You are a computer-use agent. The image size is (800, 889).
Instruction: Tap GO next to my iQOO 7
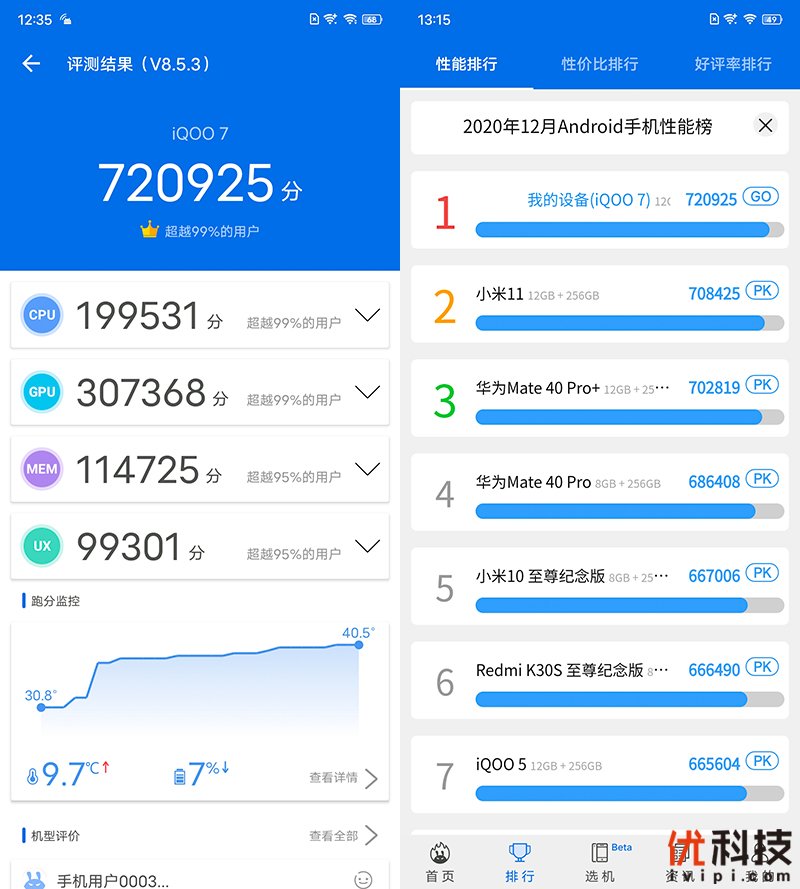pyautogui.click(x=762, y=197)
